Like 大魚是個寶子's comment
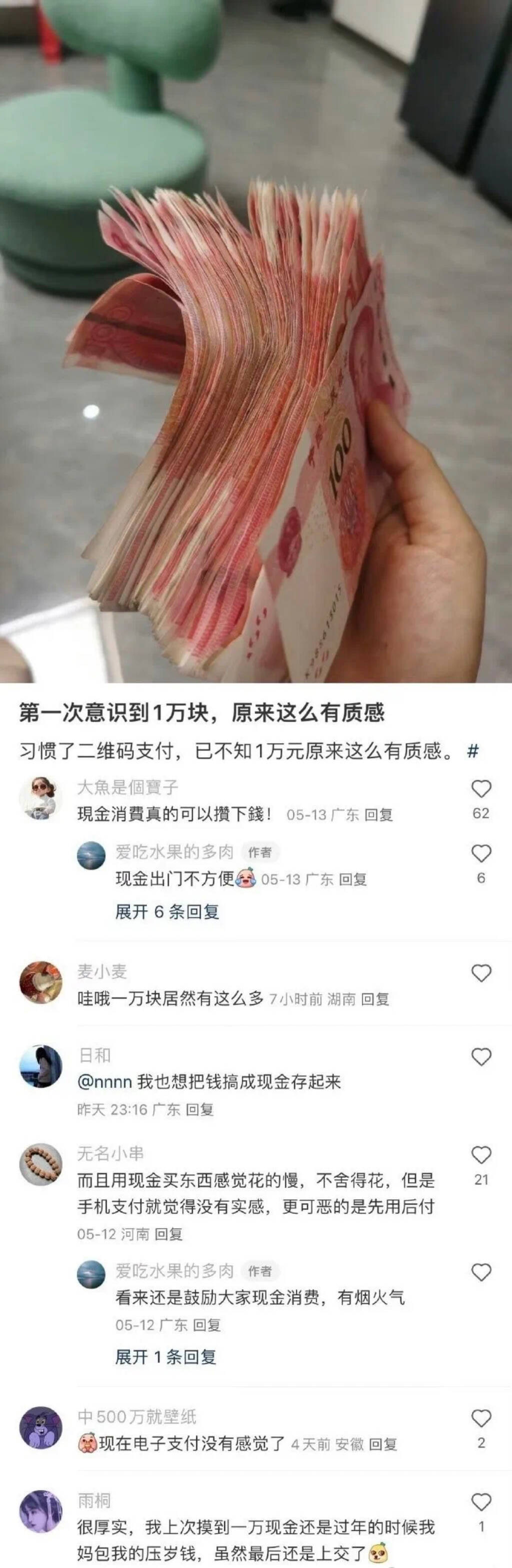512x1568 pixels. click(x=481, y=789)
